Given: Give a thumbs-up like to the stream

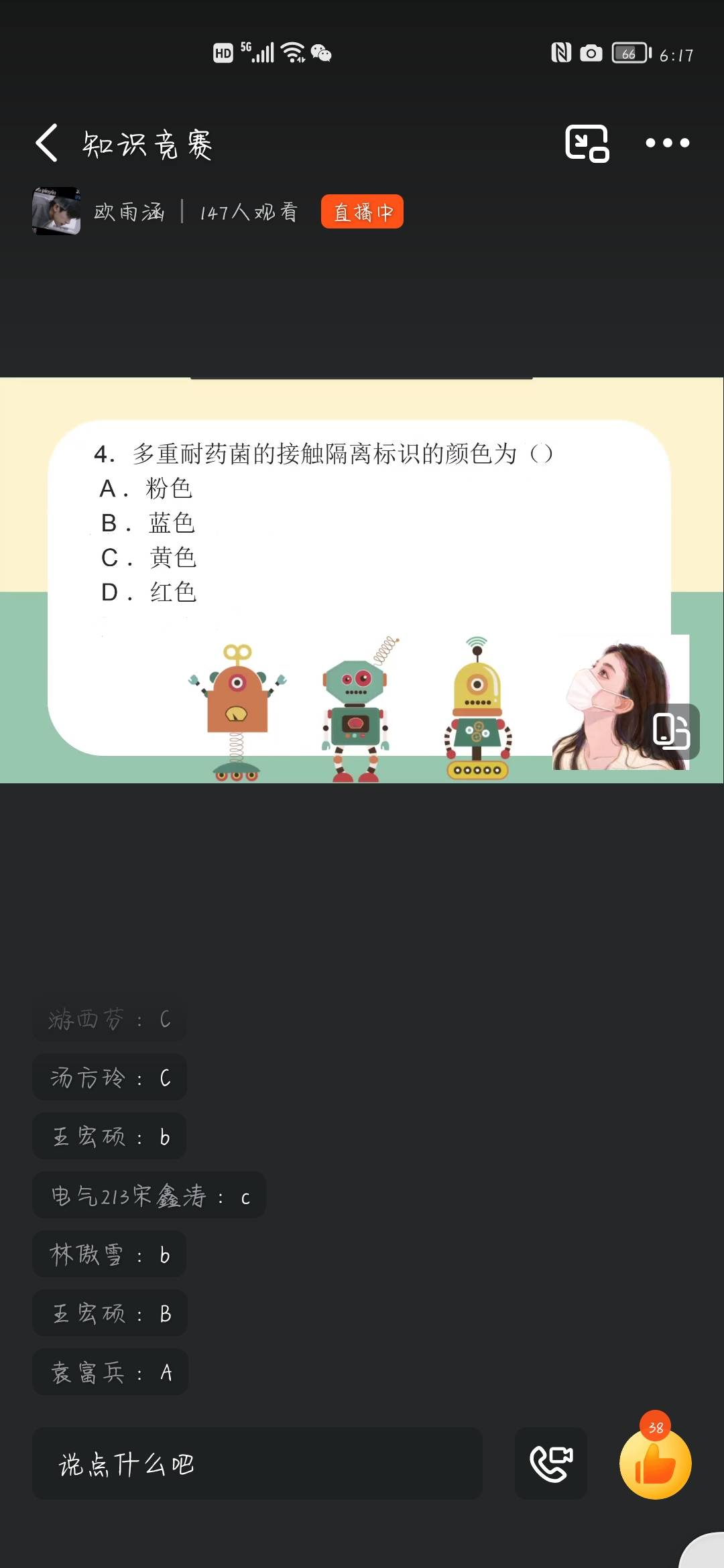Looking at the screenshot, I should pos(655,1465).
